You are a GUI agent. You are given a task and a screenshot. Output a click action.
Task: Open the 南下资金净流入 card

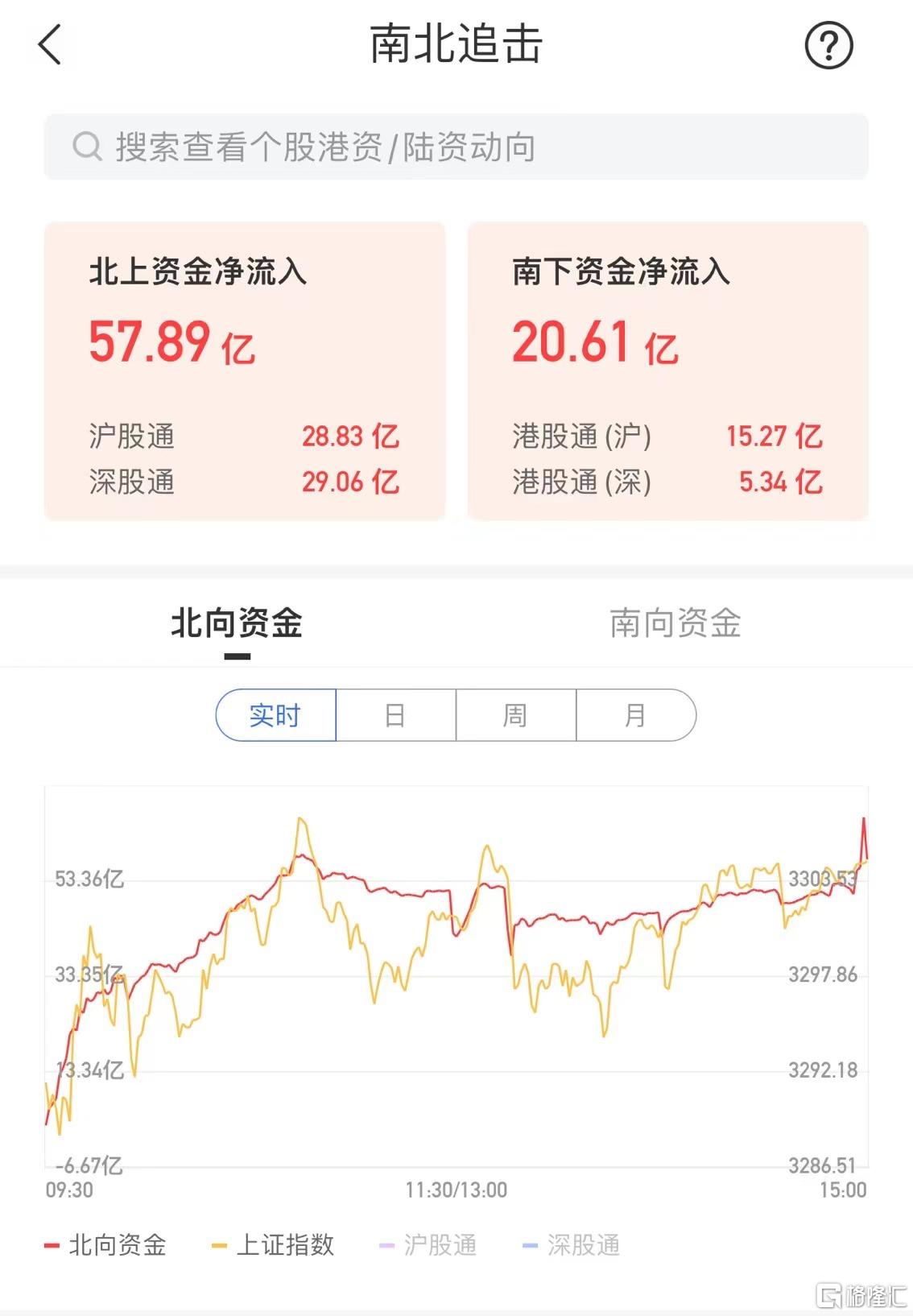pos(667,371)
